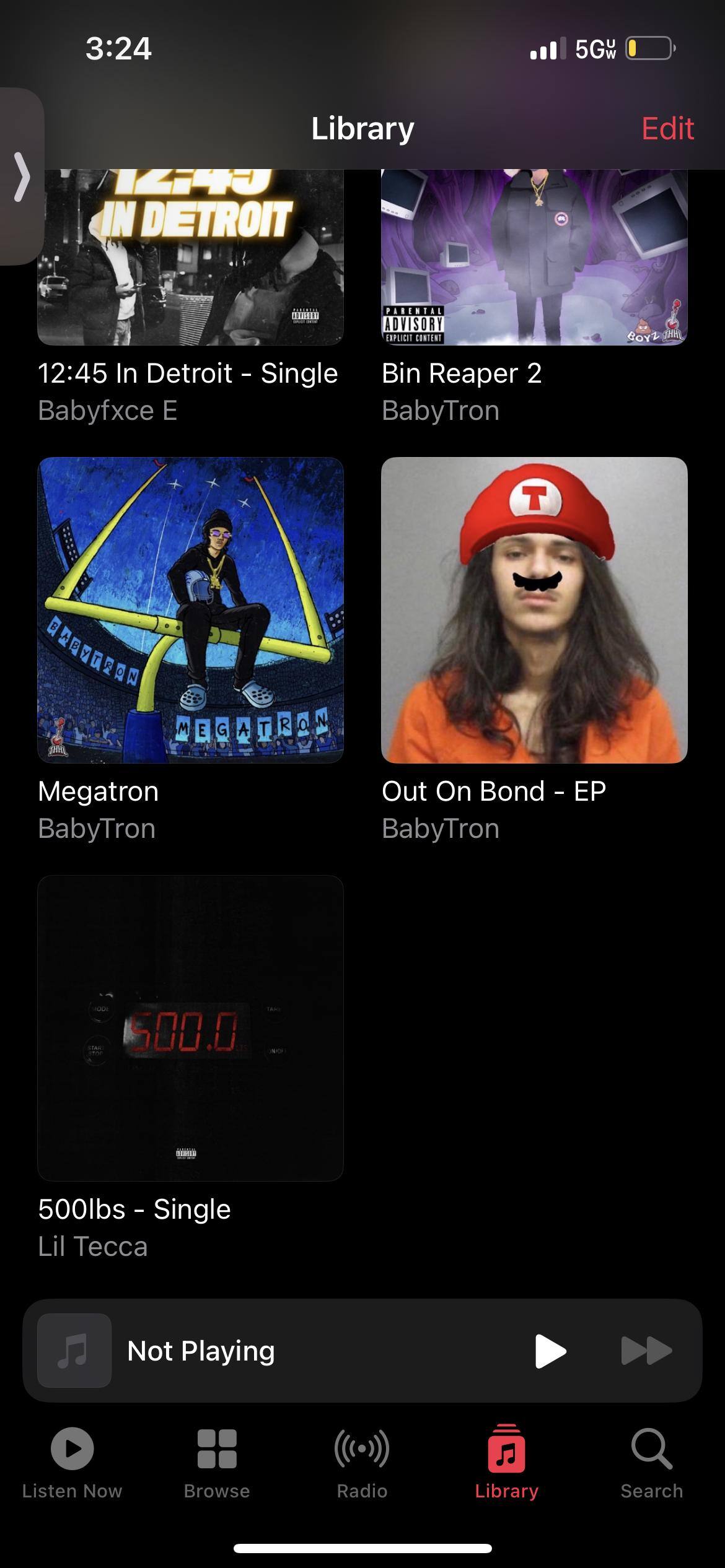The height and width of the screenshot is (1568, 725).
Task: Tap the Library tab
Action: [507, 1463]
